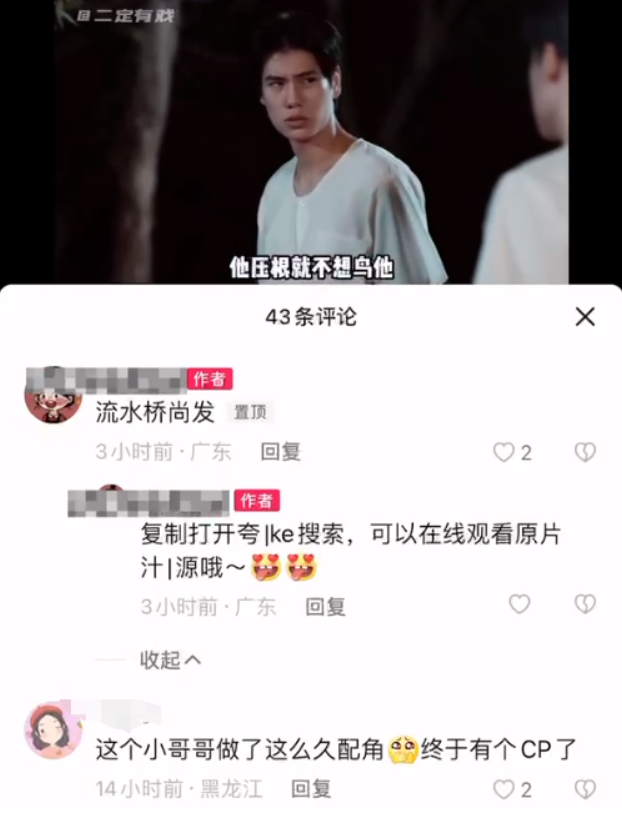622x817 pixels.
Task: Dislike the reply about 夸ke搜索
Action: tap(585, 604)
